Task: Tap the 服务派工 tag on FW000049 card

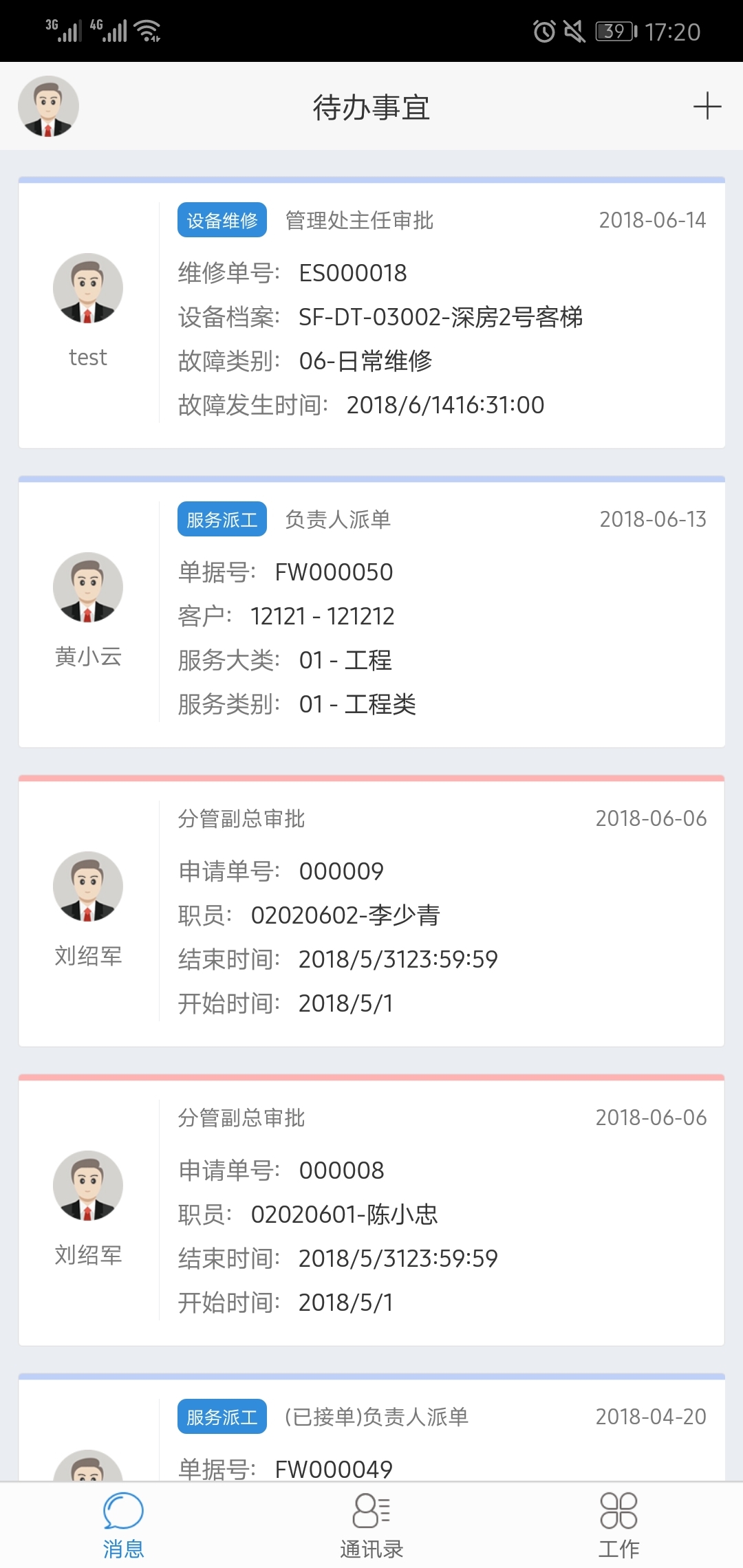Action: (x=222, y=1417)
